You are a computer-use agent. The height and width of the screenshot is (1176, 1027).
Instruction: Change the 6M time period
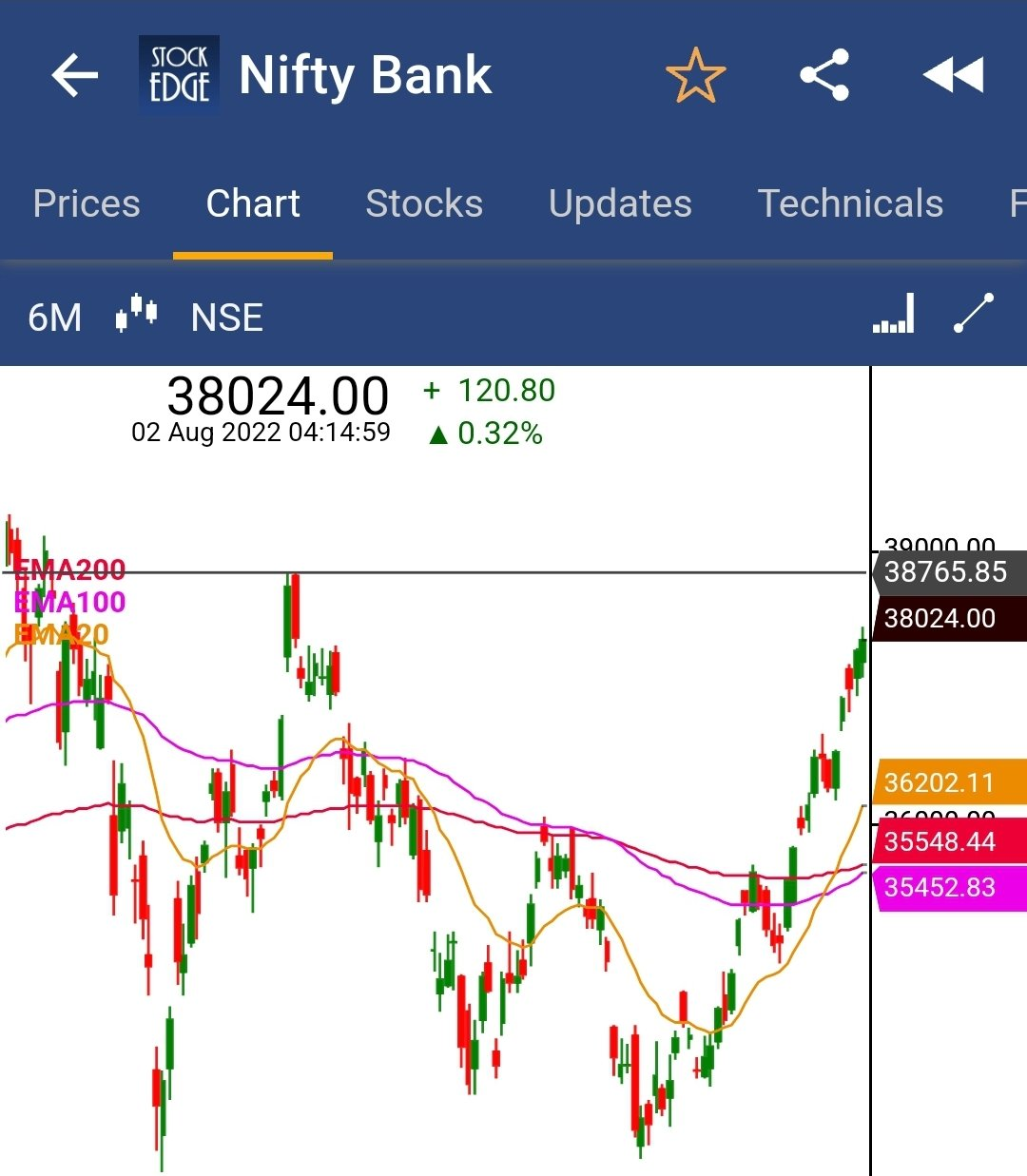pos(55,318)
